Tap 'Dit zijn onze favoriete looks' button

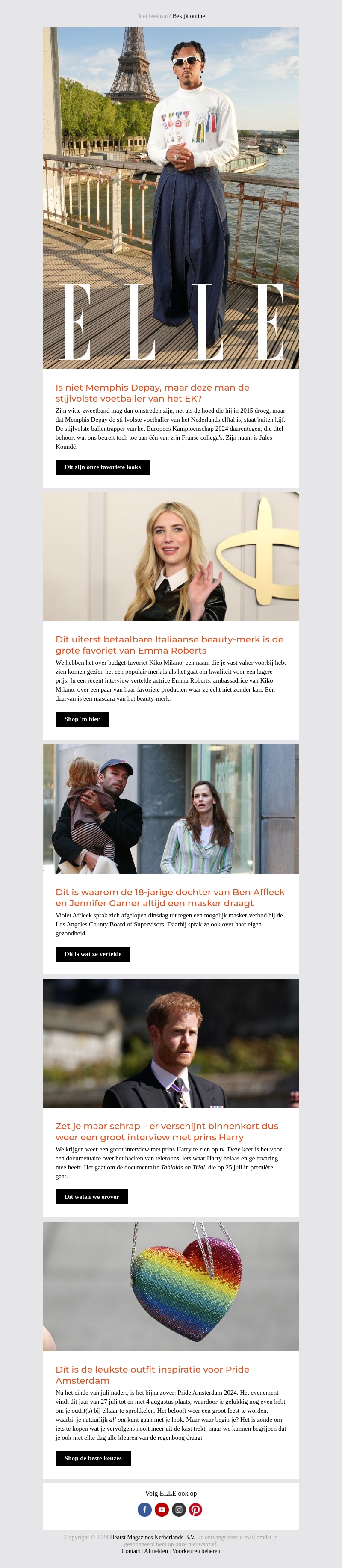click(102, 467)
